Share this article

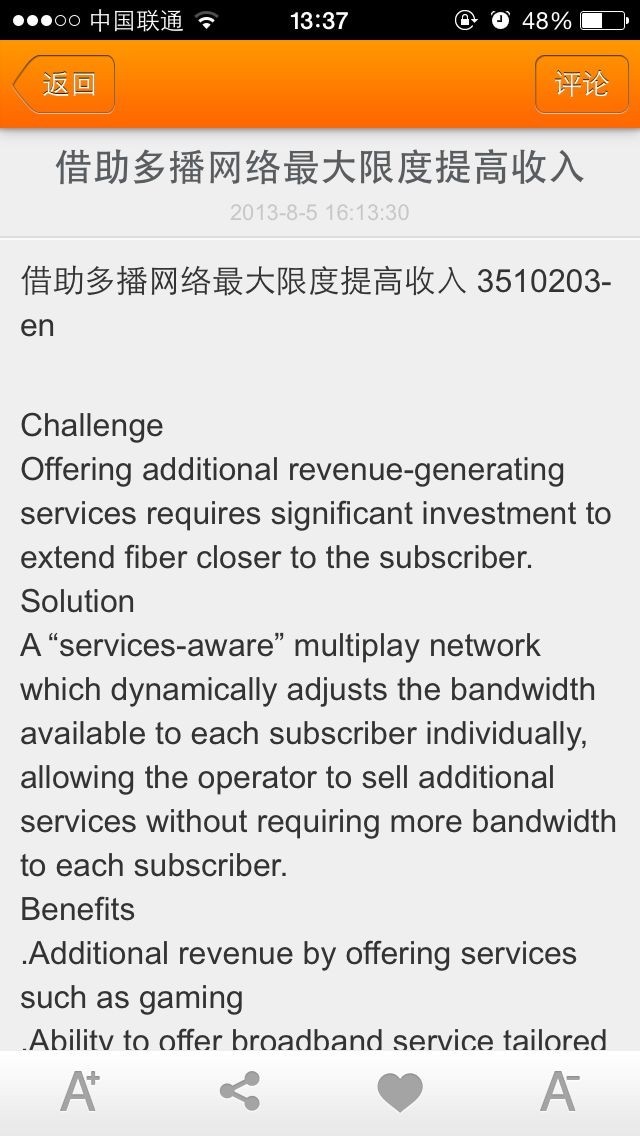(x=240, y=1092)
